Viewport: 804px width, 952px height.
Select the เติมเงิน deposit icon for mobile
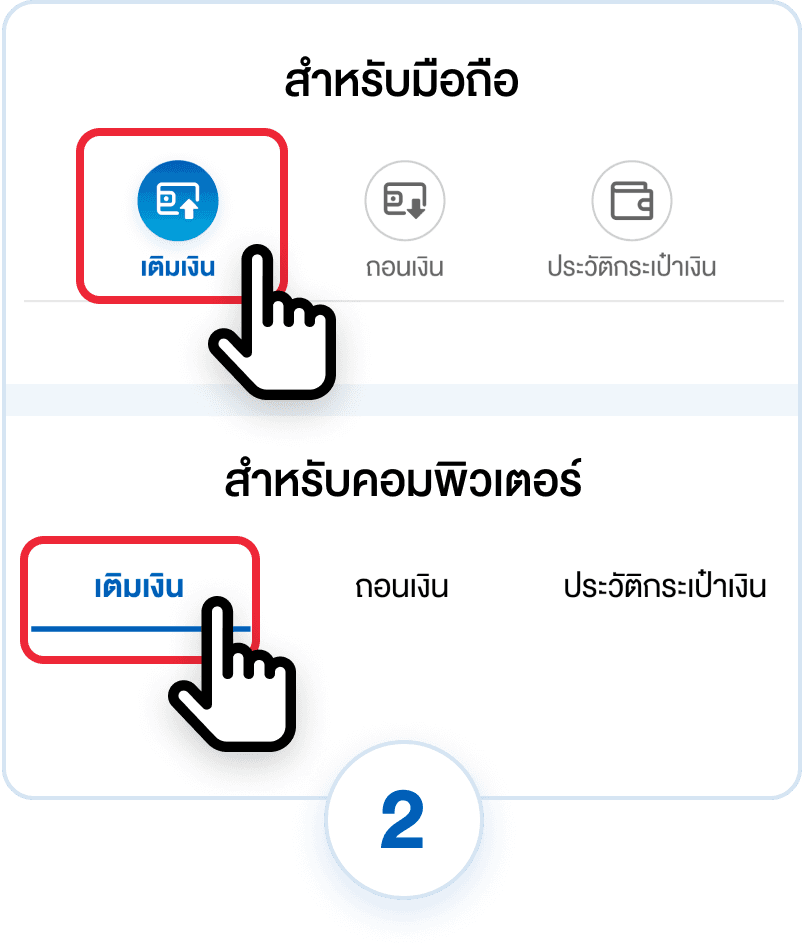point(180,200)
